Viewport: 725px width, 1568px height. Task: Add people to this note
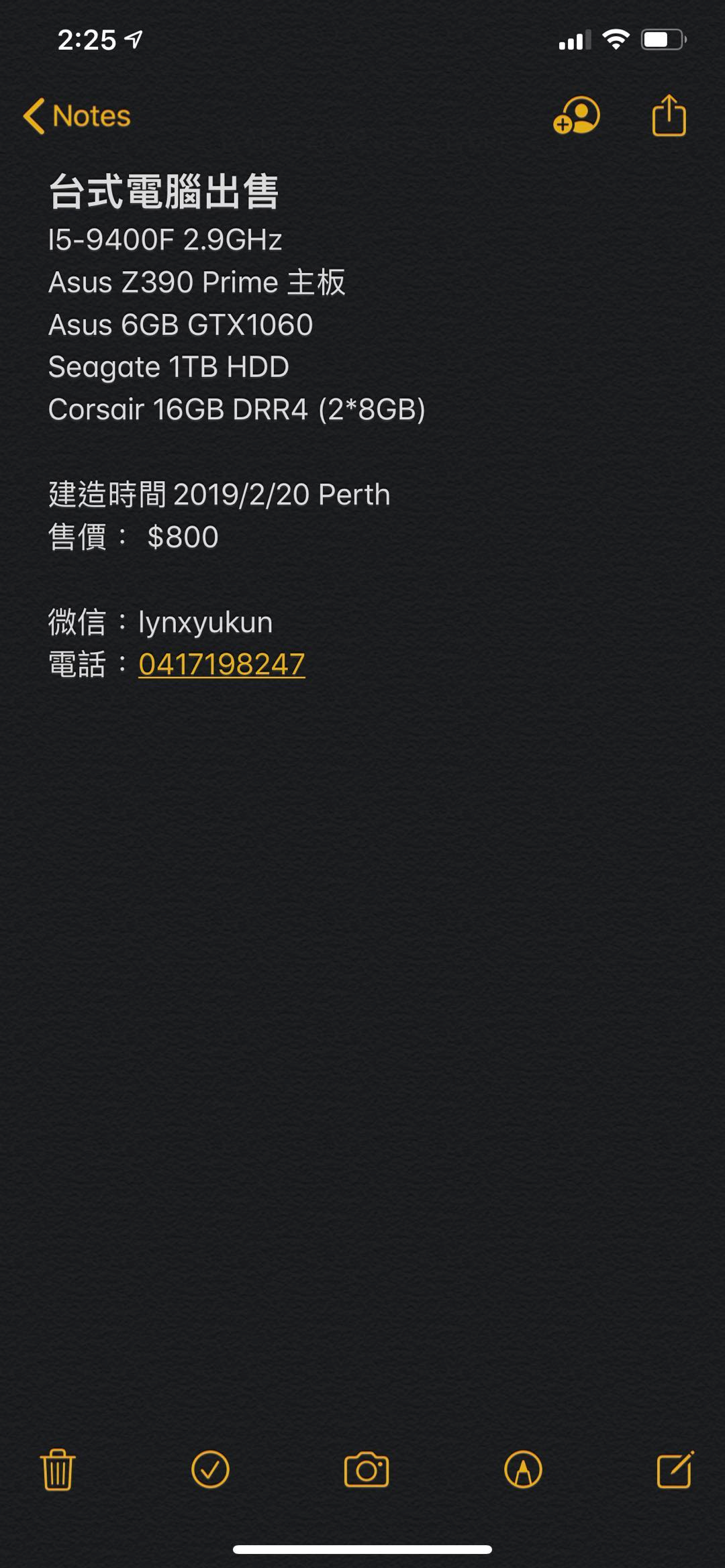pos(577,115)
